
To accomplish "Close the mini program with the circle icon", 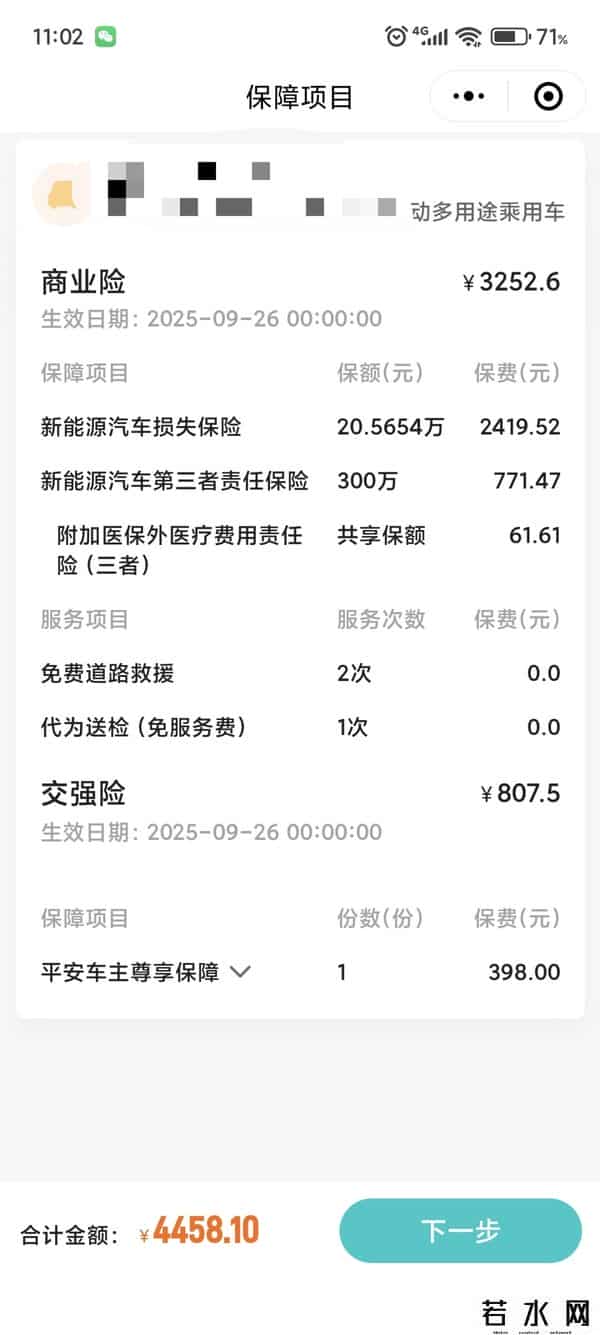I will pos(549,97).
